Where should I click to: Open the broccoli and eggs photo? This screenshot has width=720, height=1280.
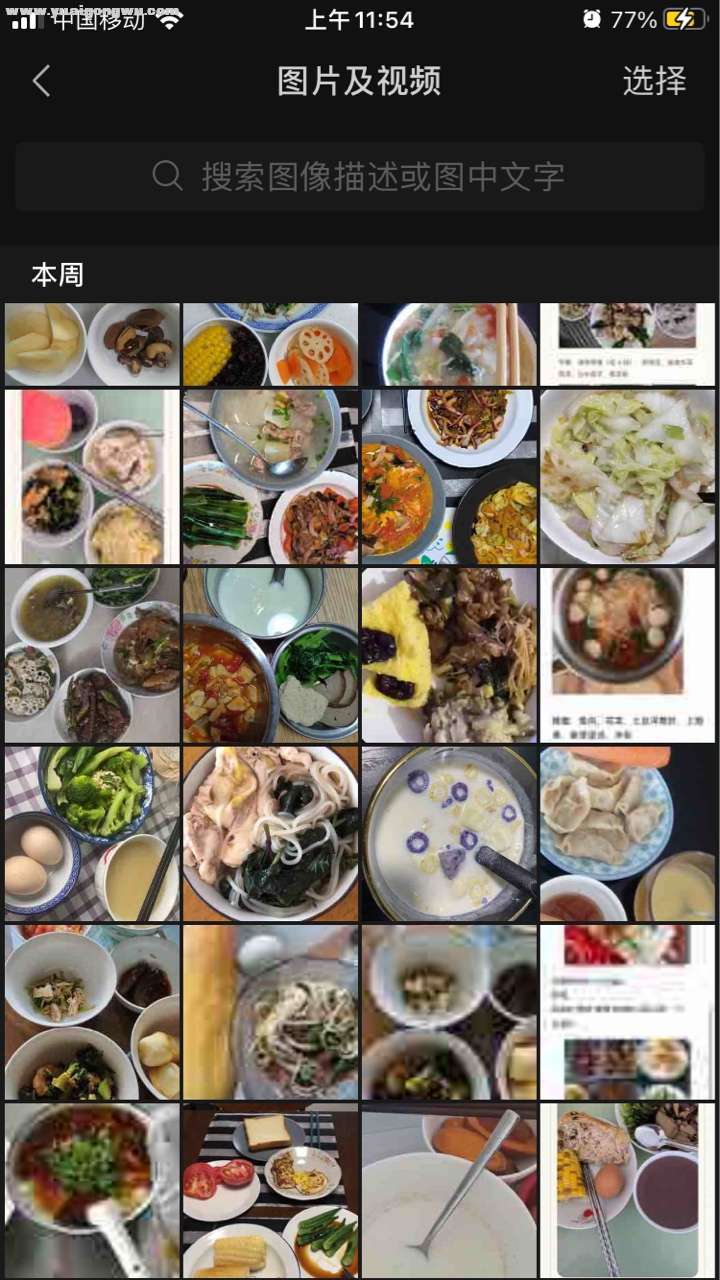click(92, 833)
